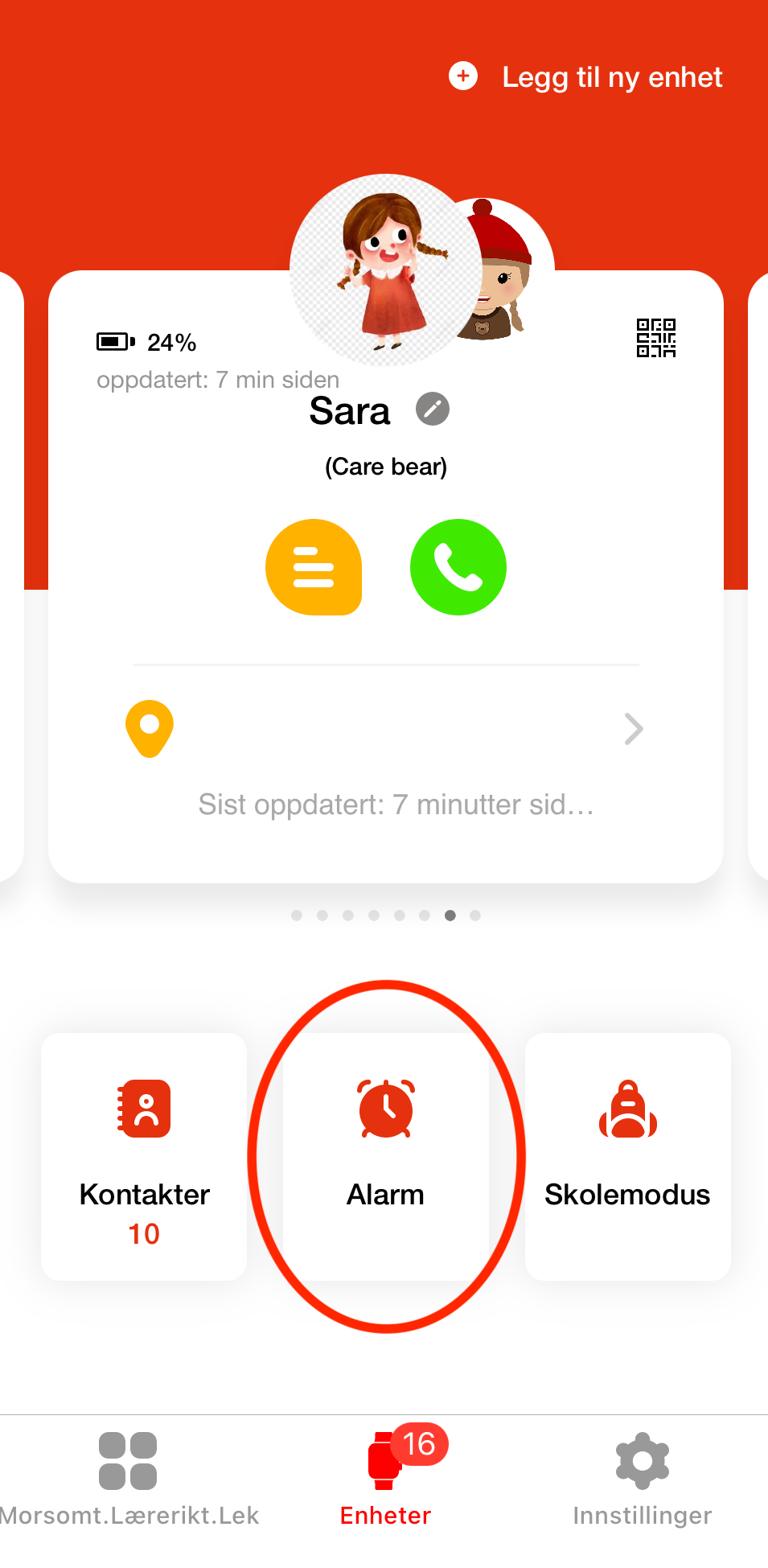This screenshot has height=1568, width=768.
Task: Open chat messages with Sara
Action: [x=314, y=567]
